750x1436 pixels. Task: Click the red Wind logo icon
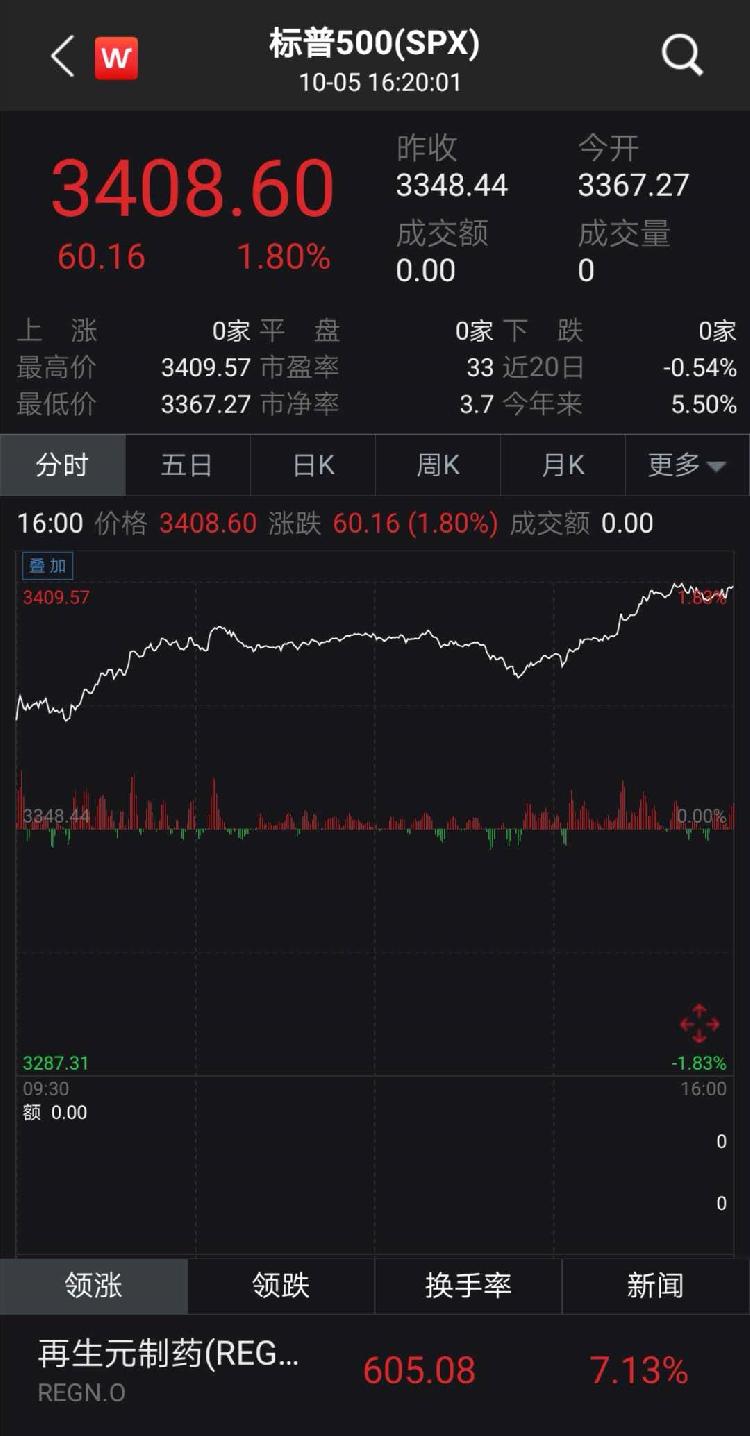pos(117,57)
